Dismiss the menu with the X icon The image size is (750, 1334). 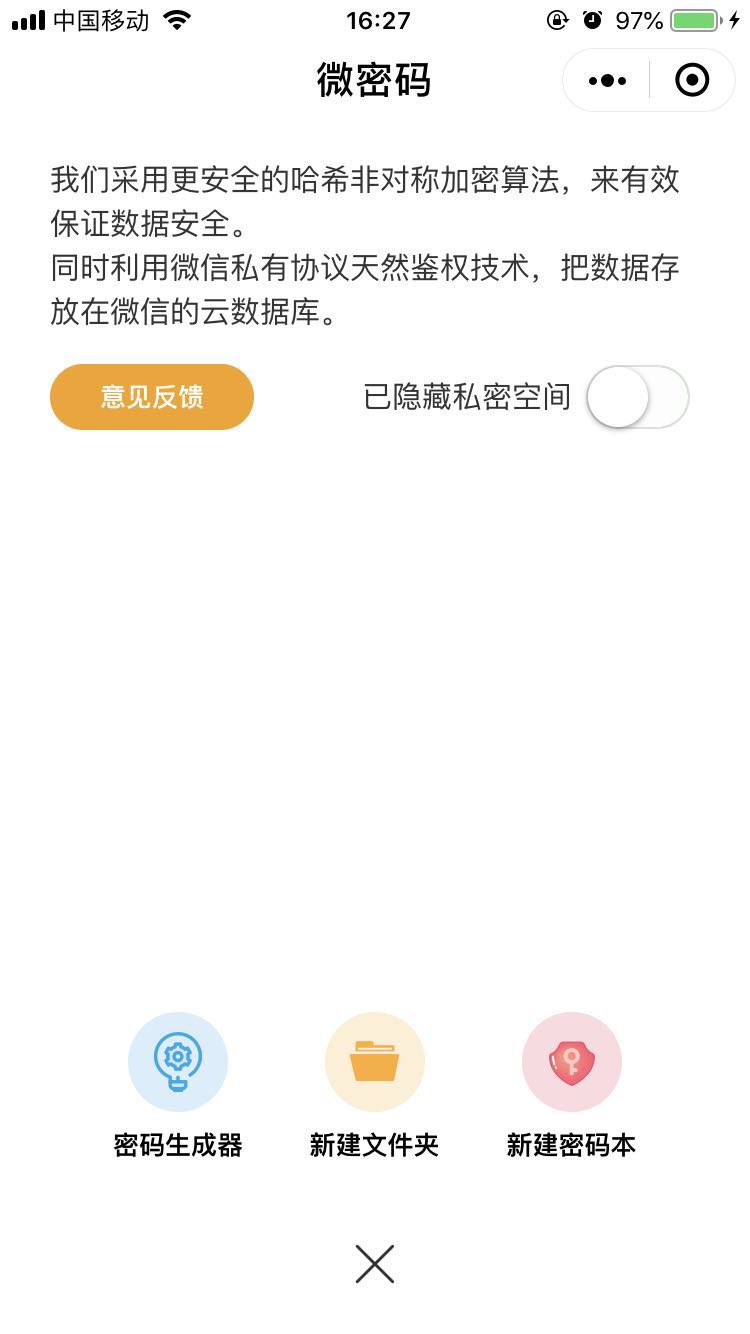375,1264
